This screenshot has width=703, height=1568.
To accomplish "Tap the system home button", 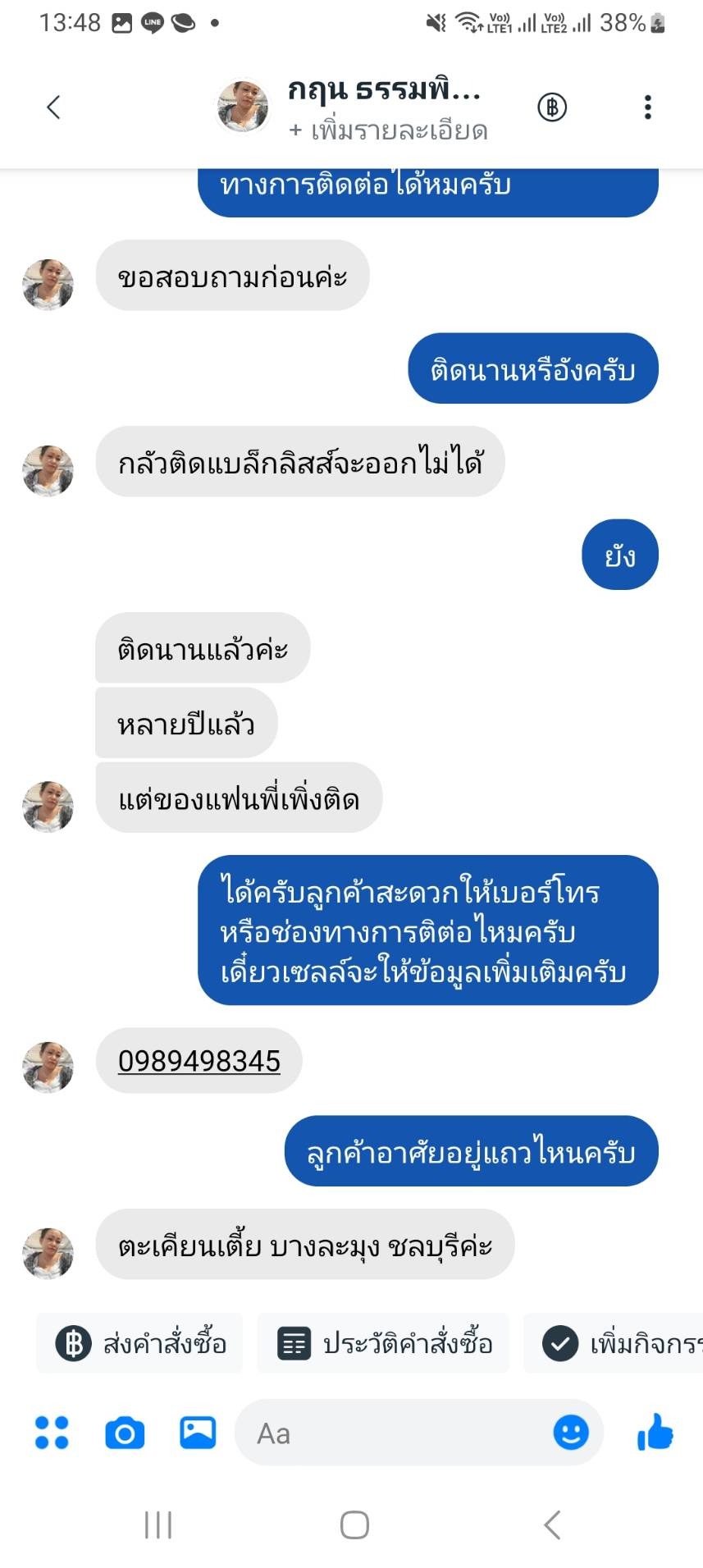I will 354,1525.
